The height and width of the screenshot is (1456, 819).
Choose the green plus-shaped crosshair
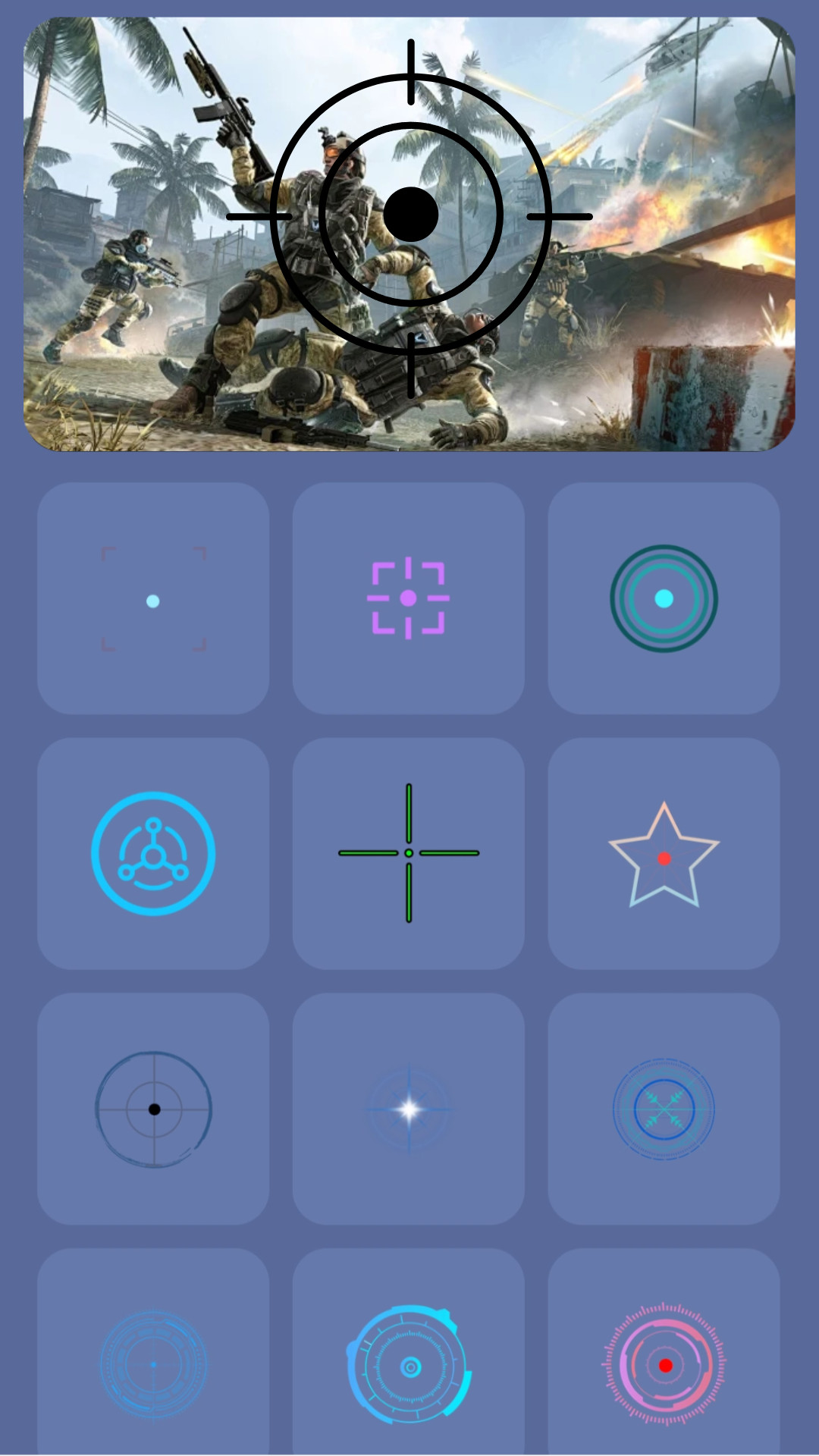point(408,854)
